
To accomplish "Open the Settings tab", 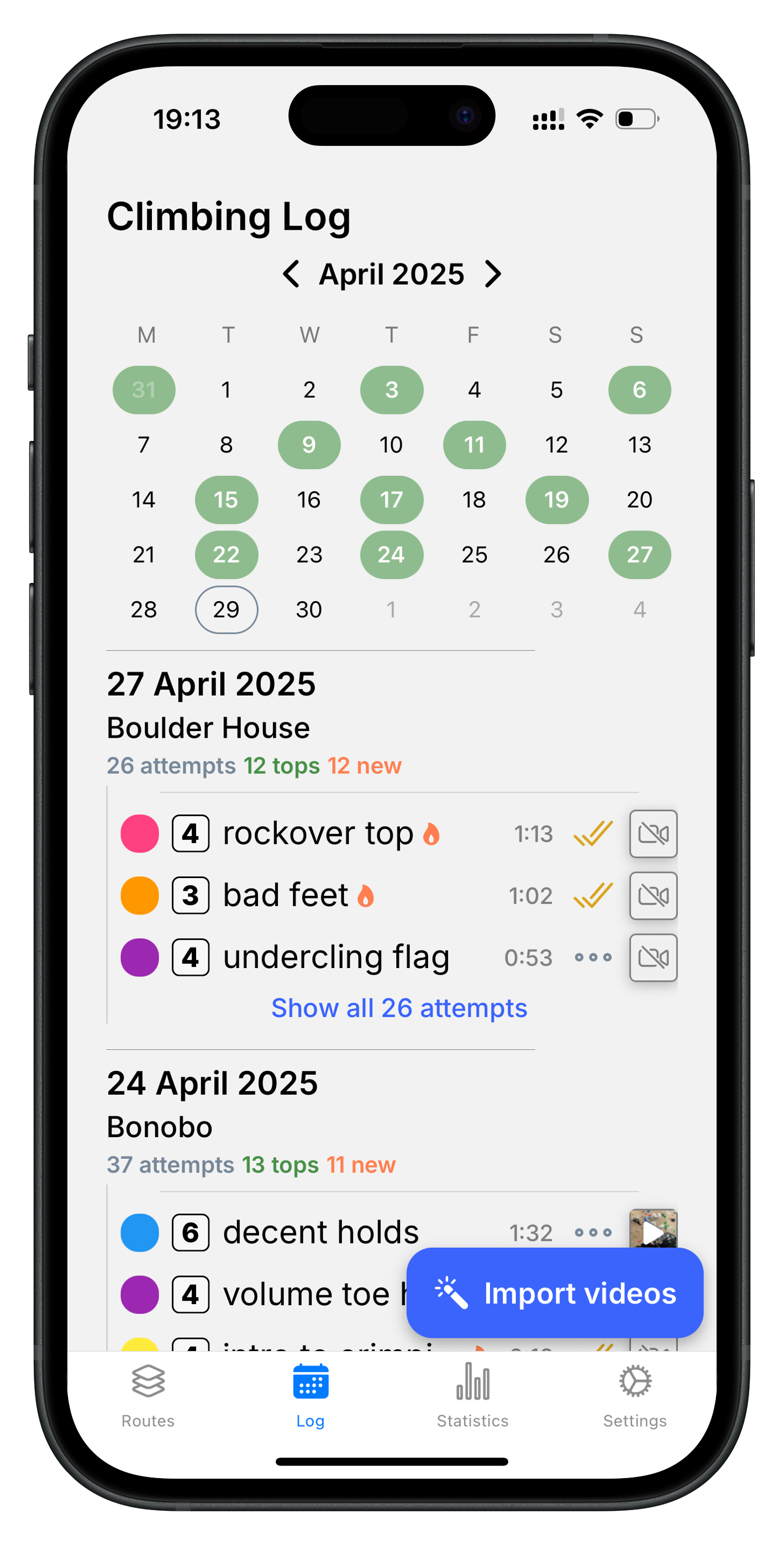I will pyautogui.click(x=635, y=1396).
